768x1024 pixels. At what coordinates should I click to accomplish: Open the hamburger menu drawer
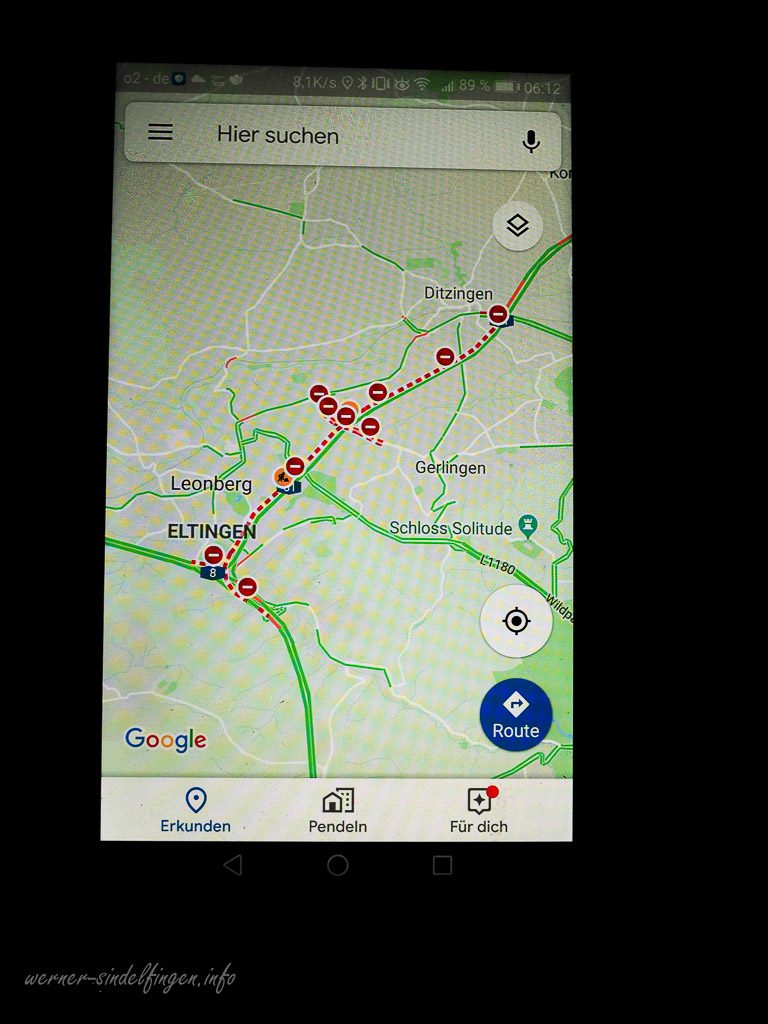[x=160, y=133]
